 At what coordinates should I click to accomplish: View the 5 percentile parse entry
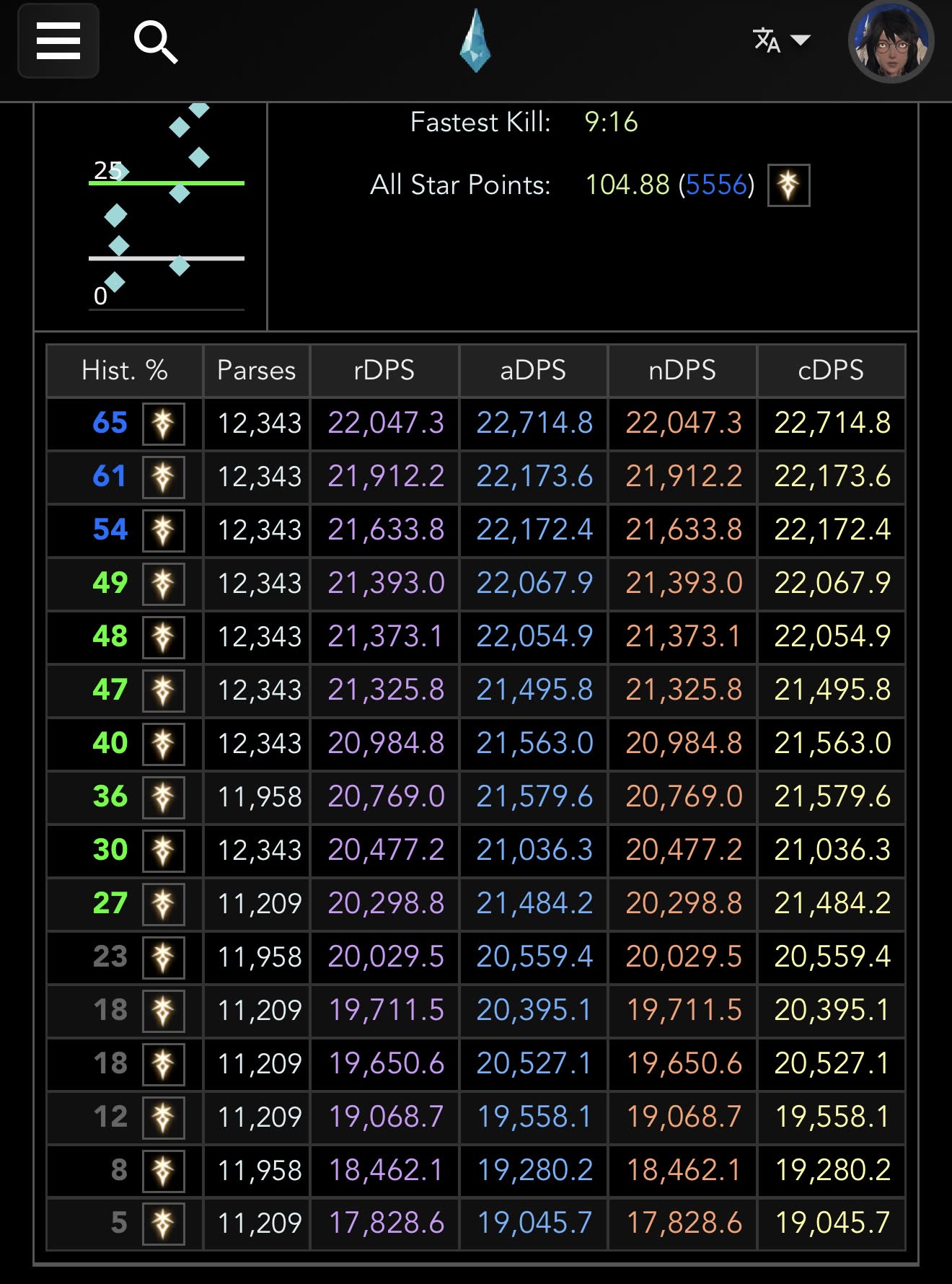(x=119, y=1223)
